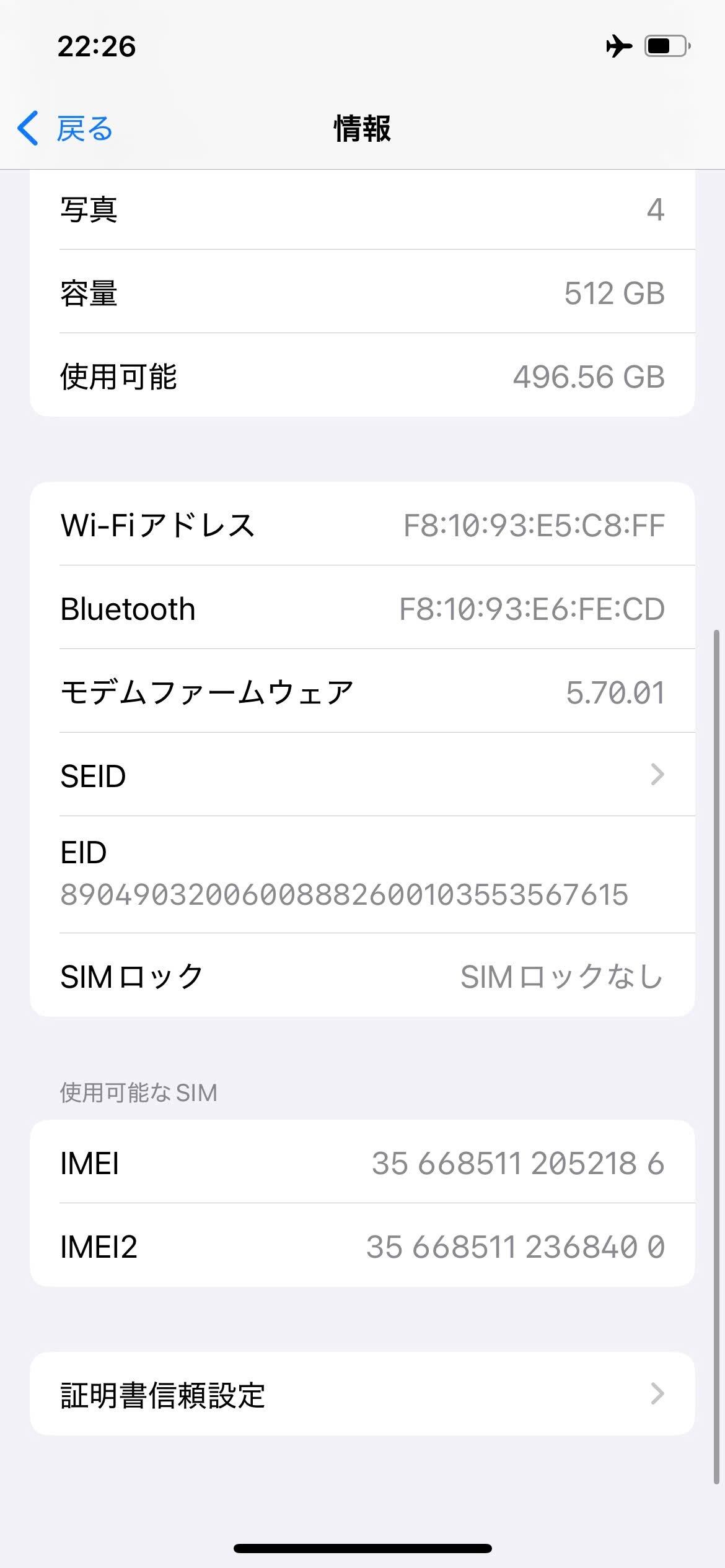Screen dimensions: 725x1568
Task: Open the SEID row
Action: click(x=362, y=775)
